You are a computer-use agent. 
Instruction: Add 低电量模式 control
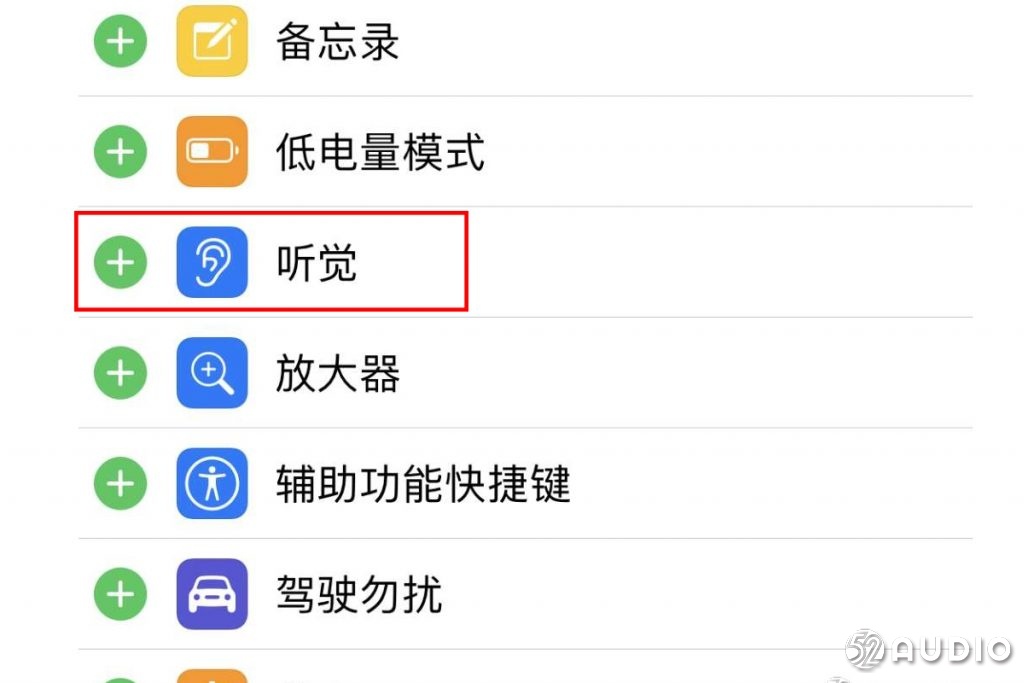click(120, 152)
